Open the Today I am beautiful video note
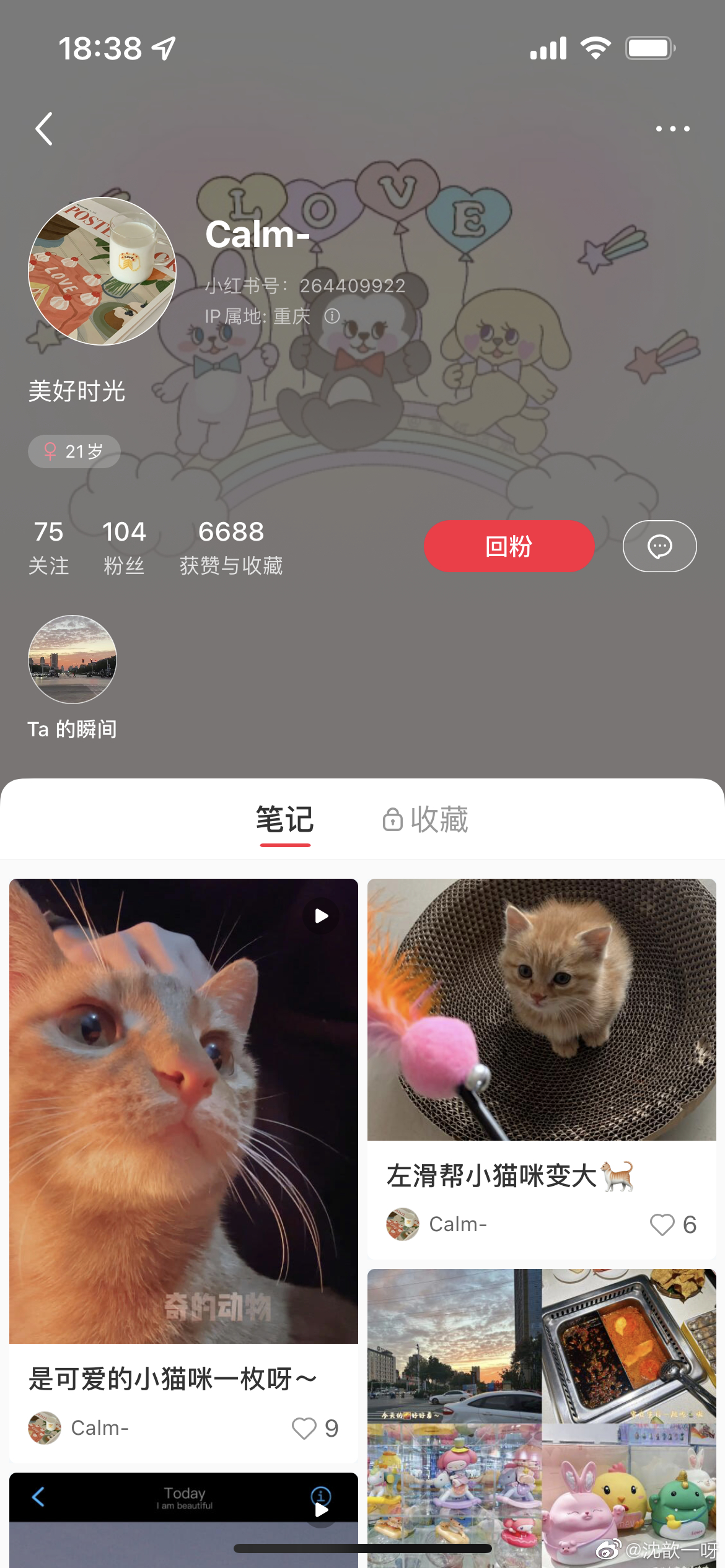The width and height of the screenshot is (725, 1568). tap(183, 1517)
